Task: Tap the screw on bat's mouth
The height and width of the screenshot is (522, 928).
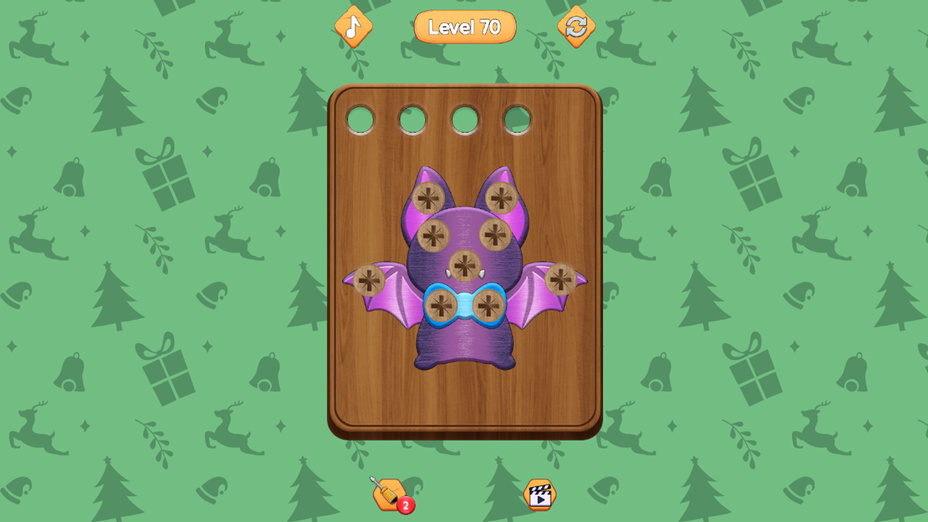Action: click(x=465, y=266)
